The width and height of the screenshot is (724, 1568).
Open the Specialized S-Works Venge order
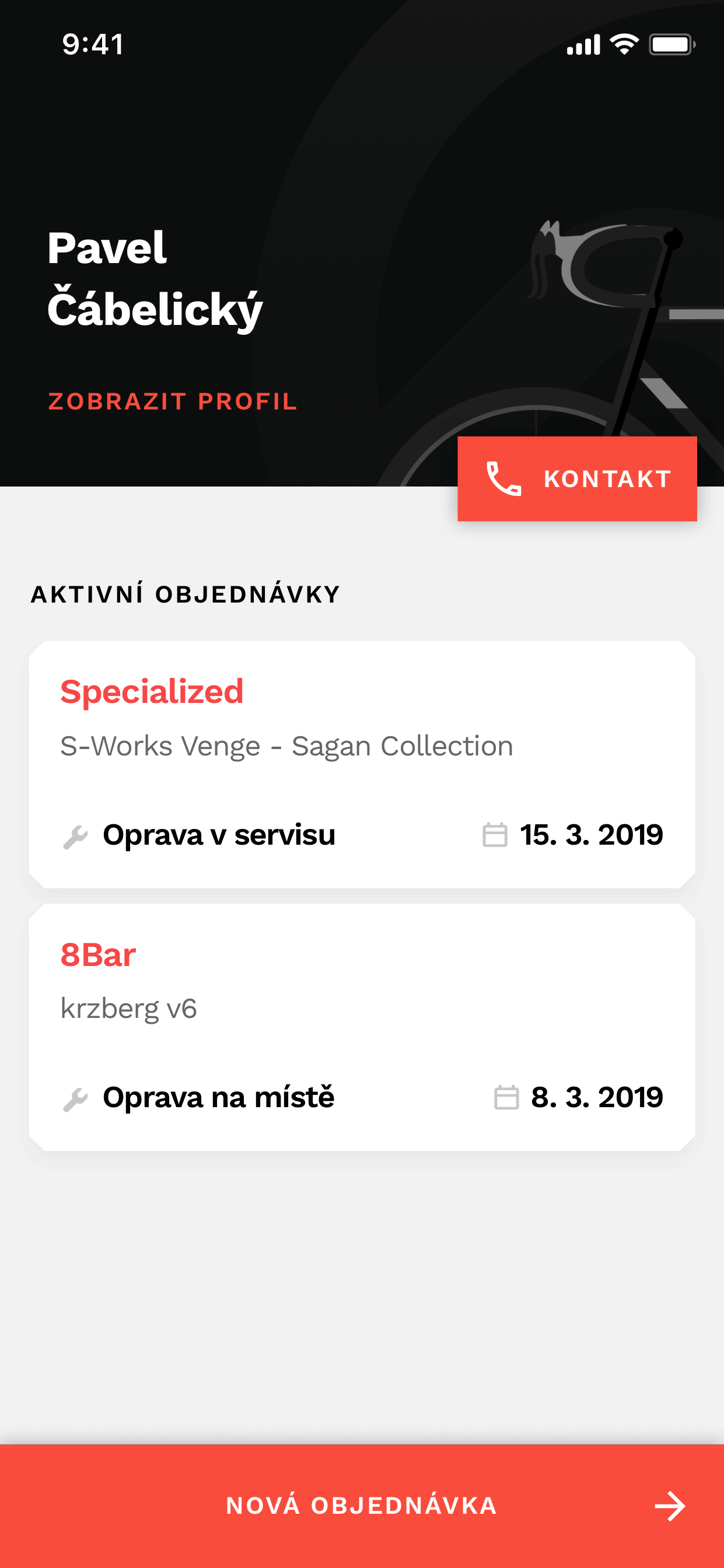coord(362,764)
